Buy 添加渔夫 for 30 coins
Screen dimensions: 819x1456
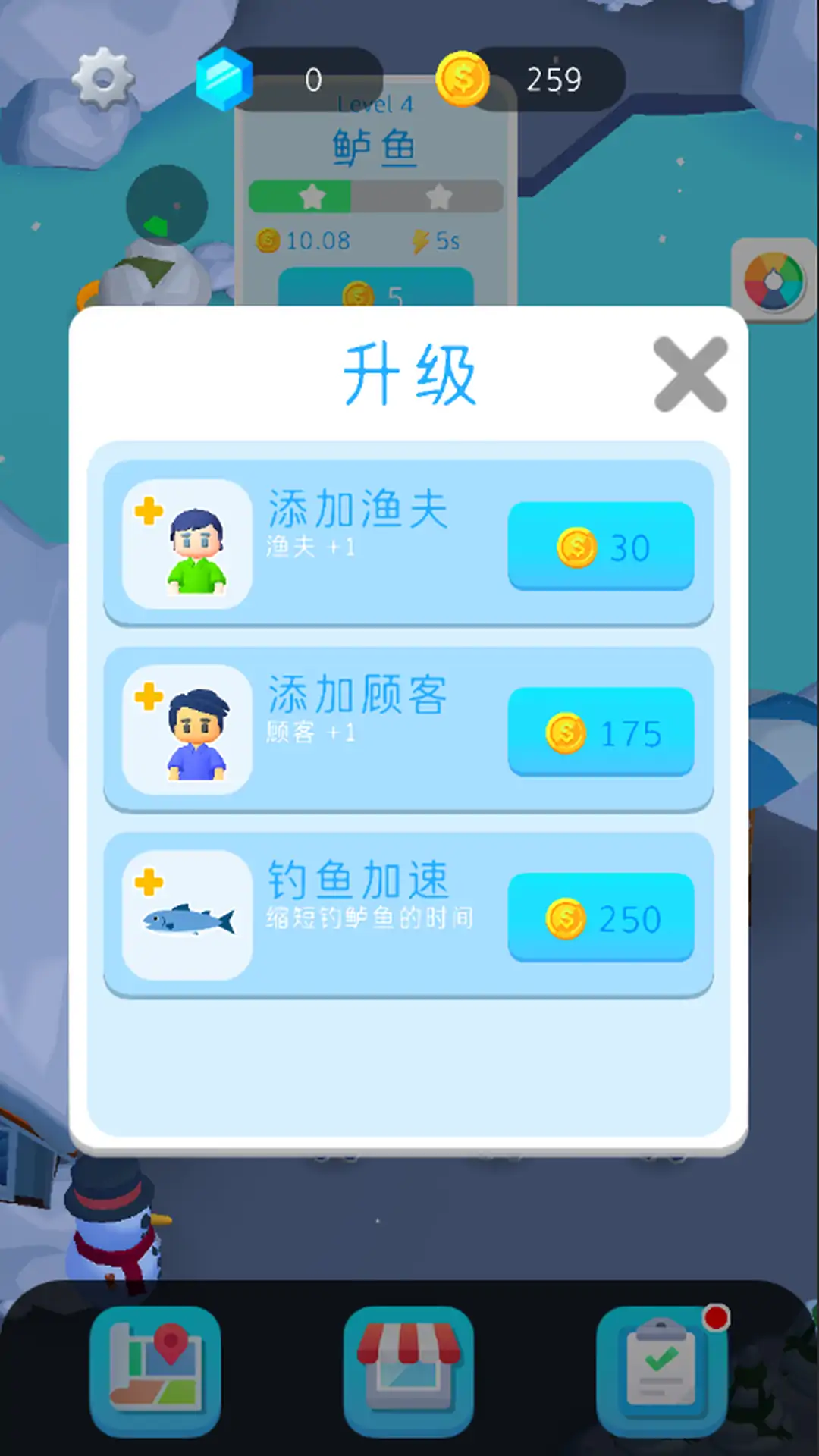pos(601,546)
